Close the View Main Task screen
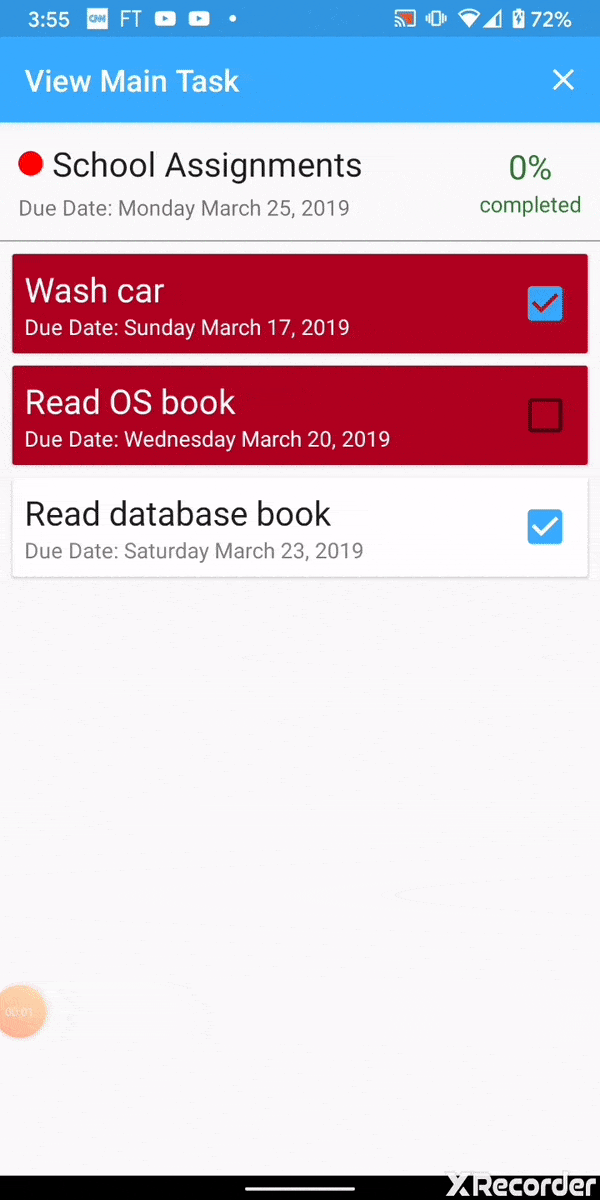The image size is (600, 1200). coord(563,80)
